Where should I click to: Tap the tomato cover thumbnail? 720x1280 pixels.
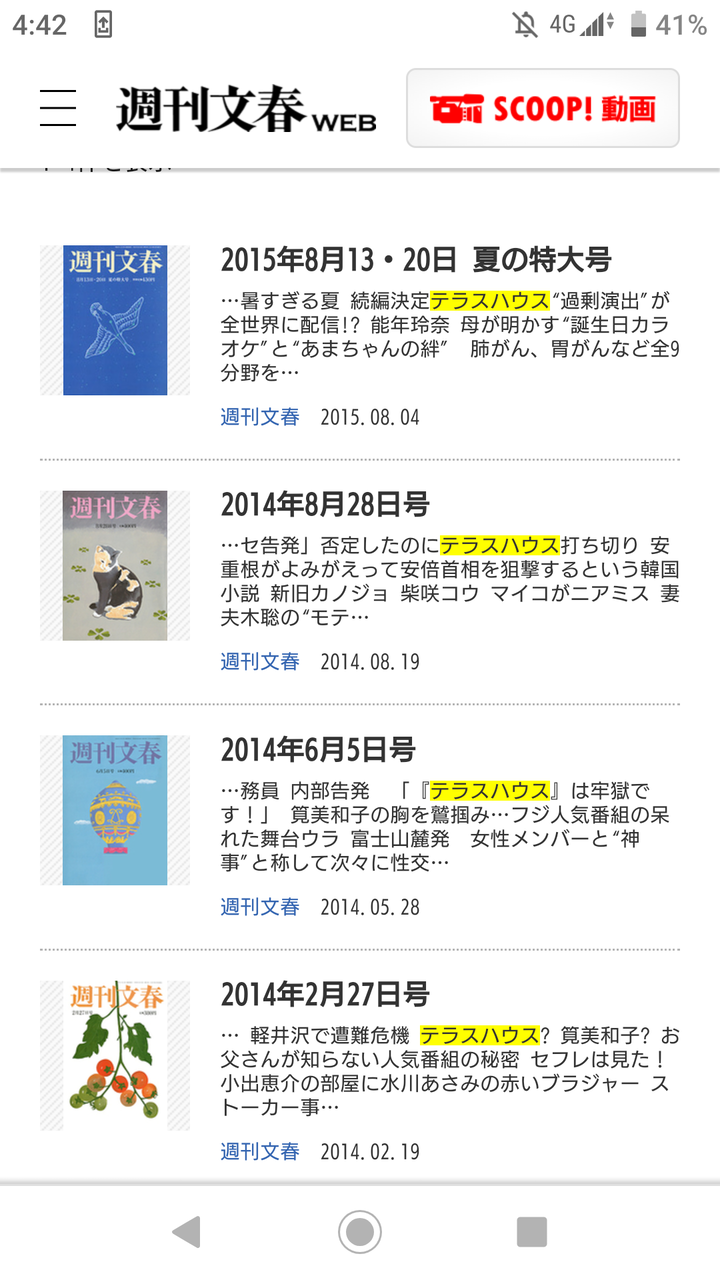115,1056
